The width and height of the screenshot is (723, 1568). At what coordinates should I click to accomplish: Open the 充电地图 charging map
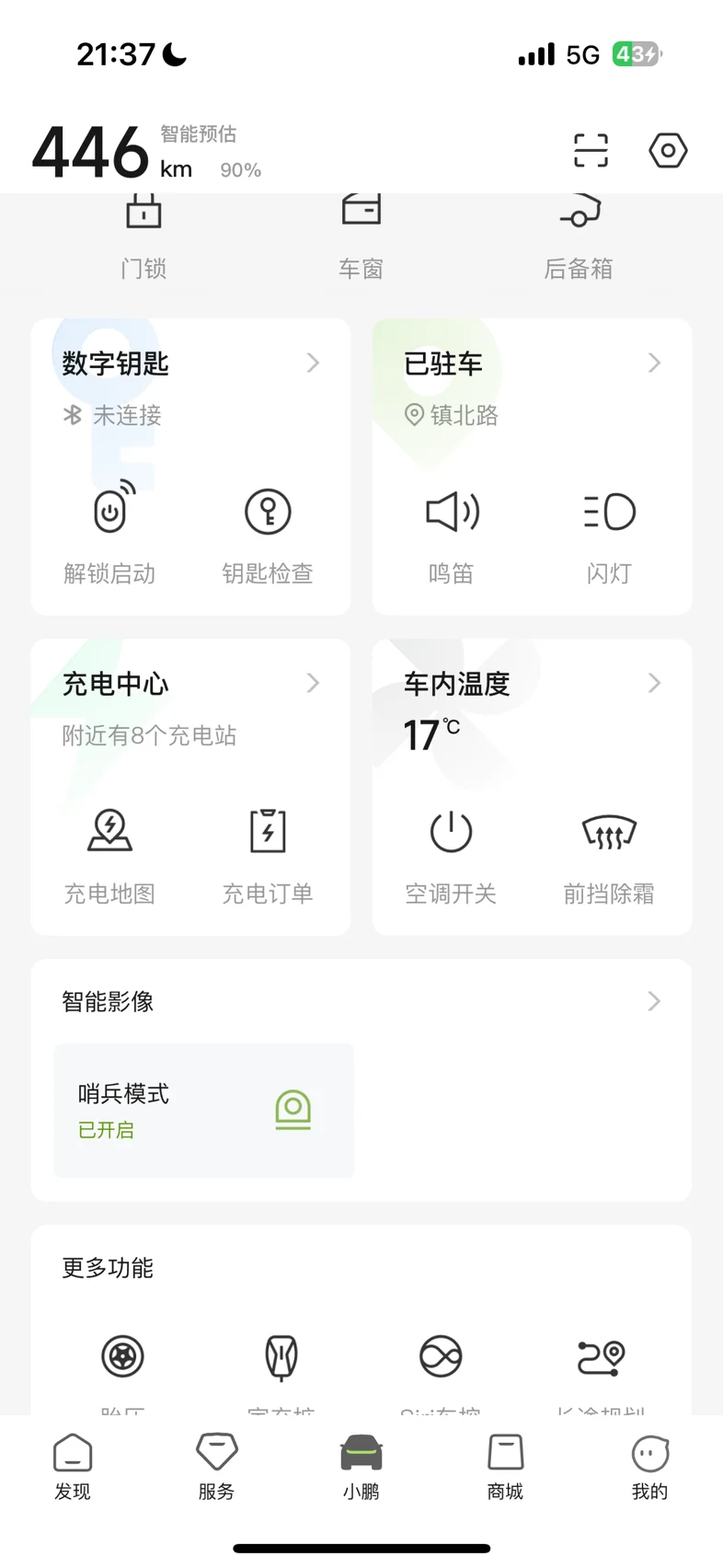109,856
